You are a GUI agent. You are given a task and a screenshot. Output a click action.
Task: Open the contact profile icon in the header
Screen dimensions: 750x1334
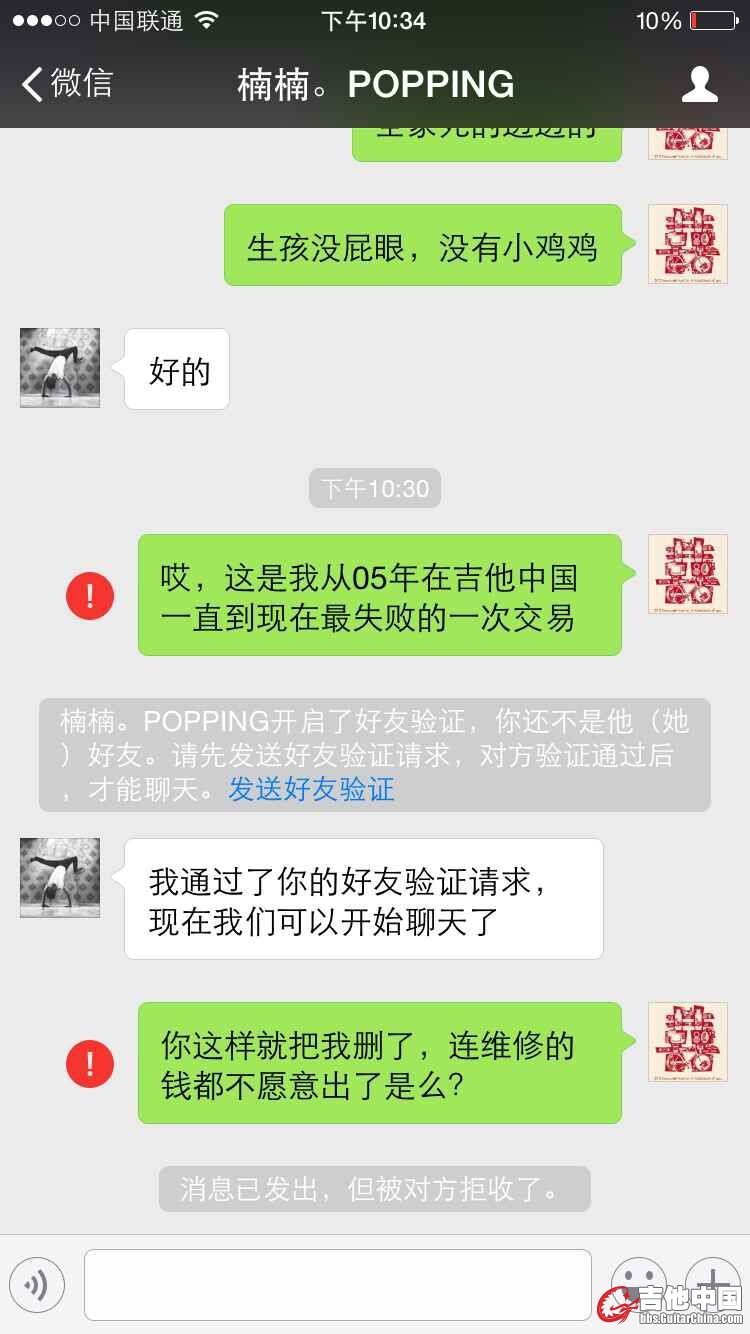(699, 85)
